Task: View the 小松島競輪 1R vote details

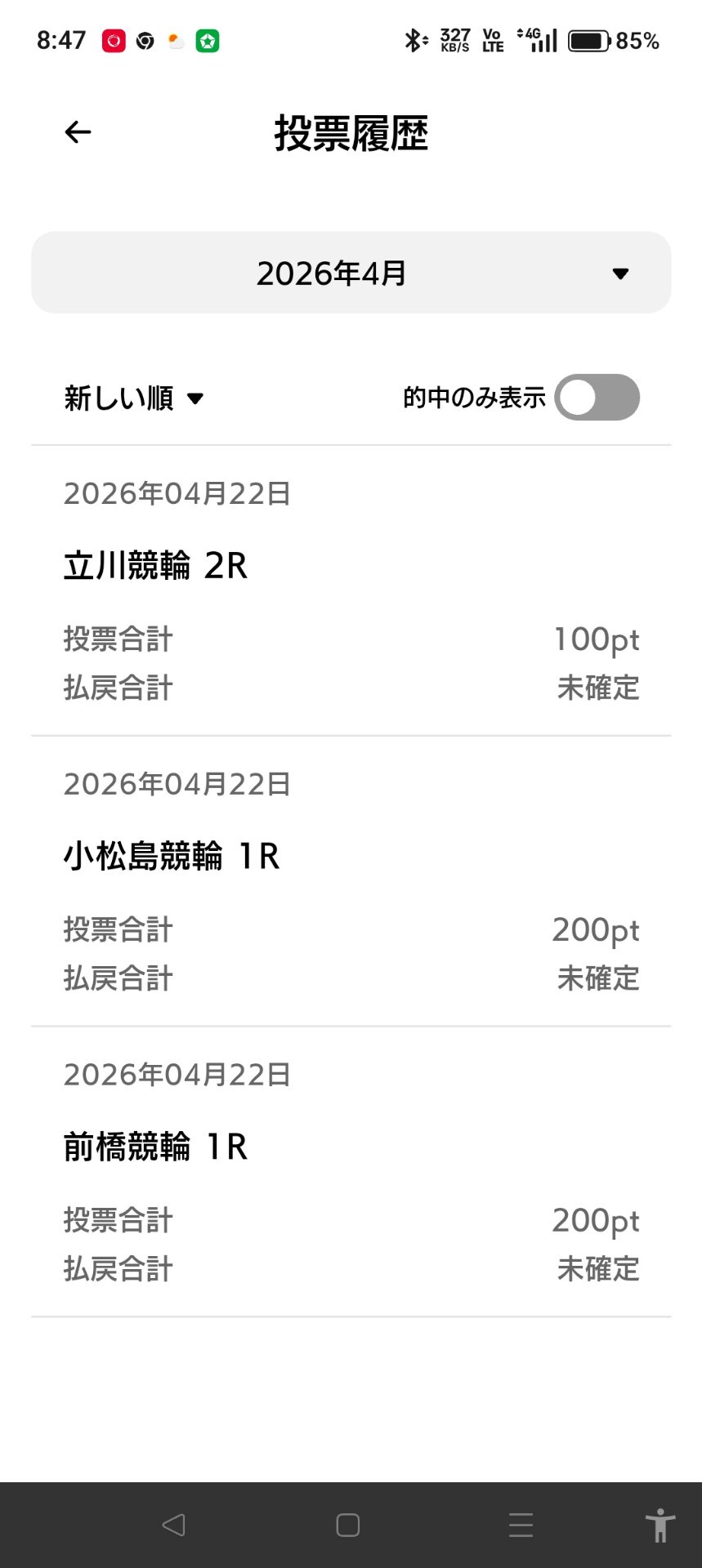Action: [351, 880]
